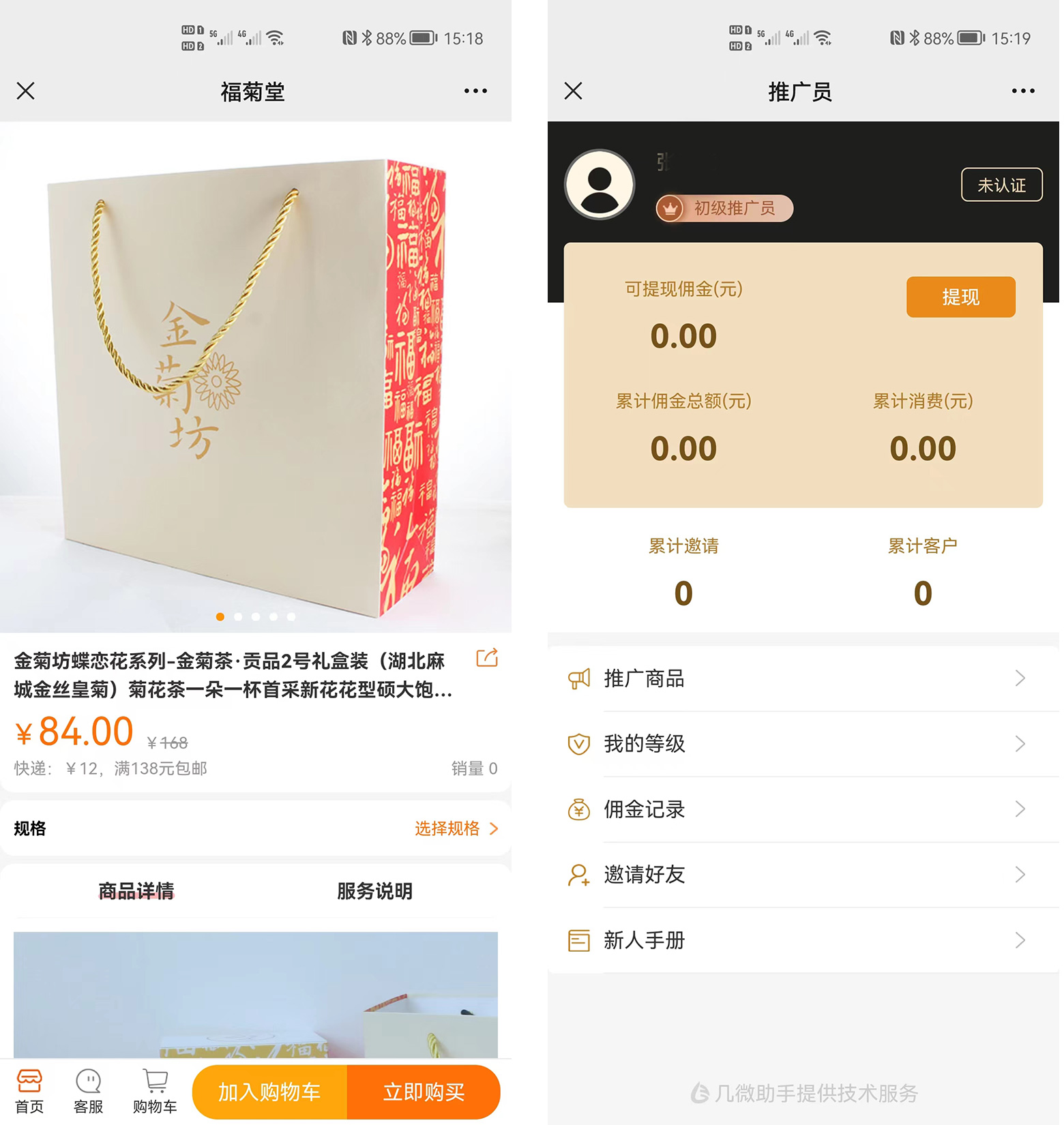This screenshot has height=1125, width=1064.
Task: Tap 立即购买 to buy now
Action: tap(424, 1092)
